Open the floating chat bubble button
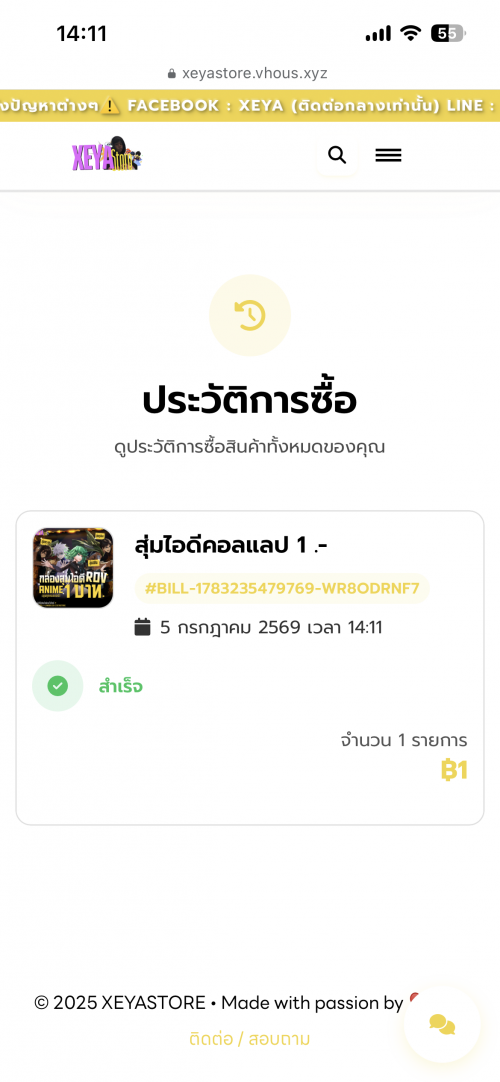This screenshot has height=1082, width=500. [442, 1025]
